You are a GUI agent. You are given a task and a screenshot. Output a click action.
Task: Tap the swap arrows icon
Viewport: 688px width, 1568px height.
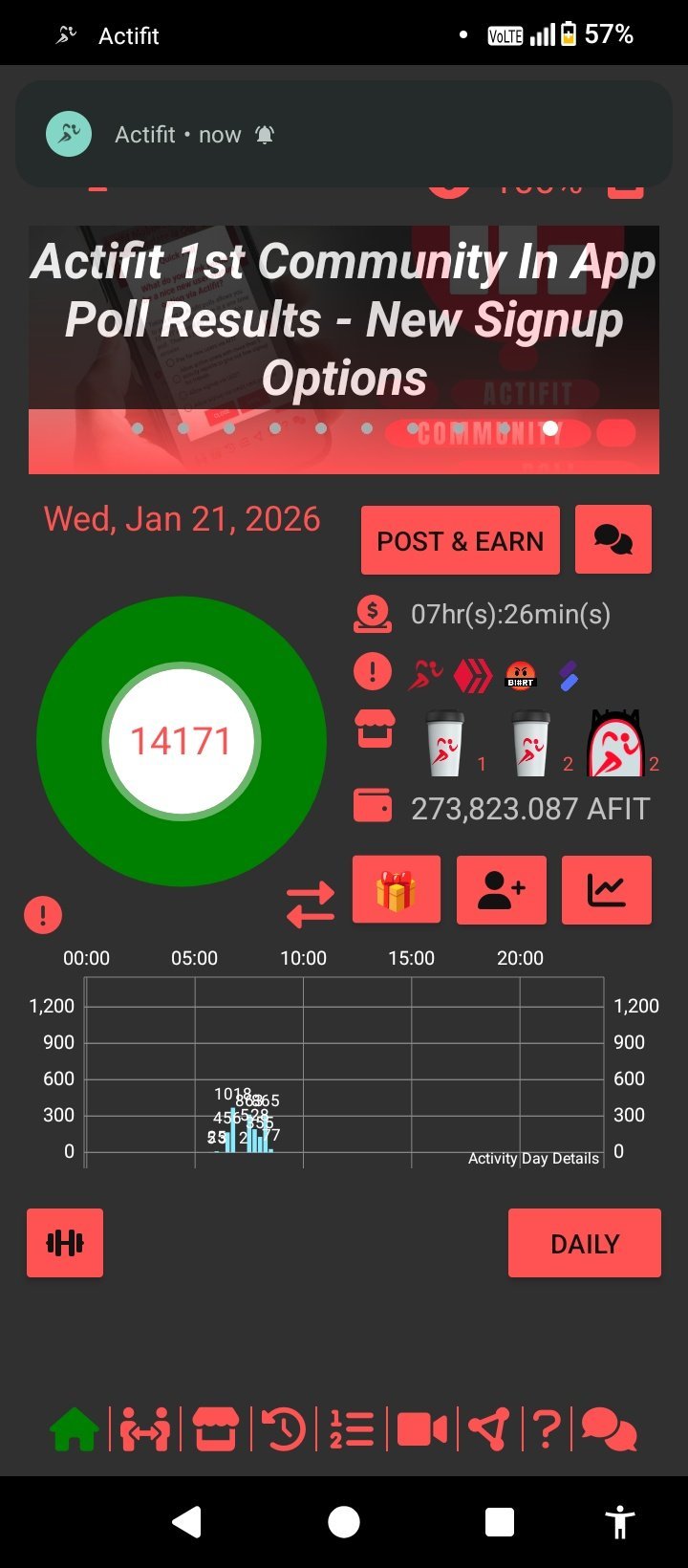(x=311, y=904)
